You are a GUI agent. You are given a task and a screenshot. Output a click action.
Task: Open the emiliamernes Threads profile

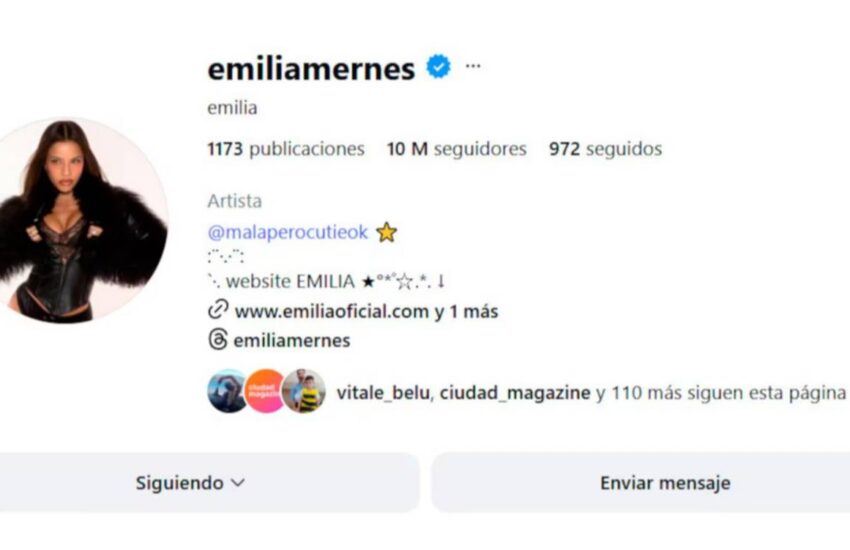[291, 340]
